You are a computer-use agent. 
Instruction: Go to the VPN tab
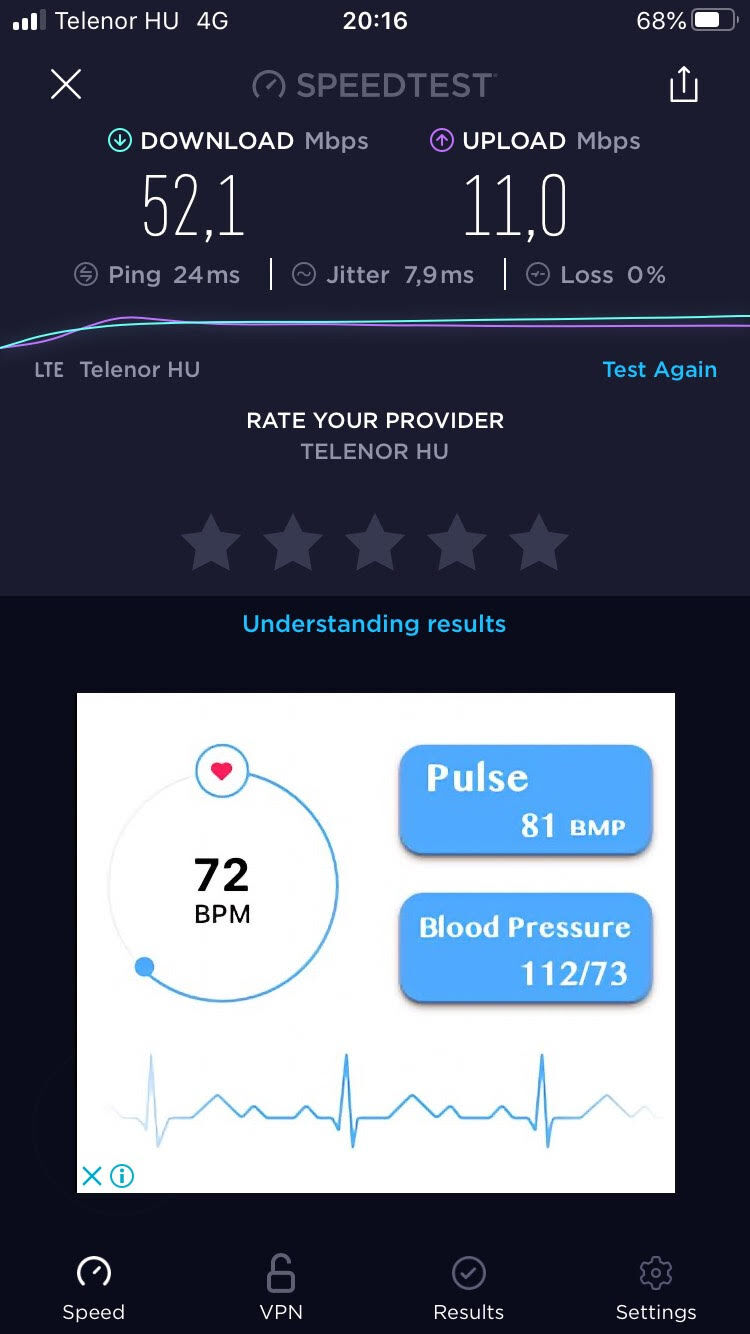click(281, 1288)
